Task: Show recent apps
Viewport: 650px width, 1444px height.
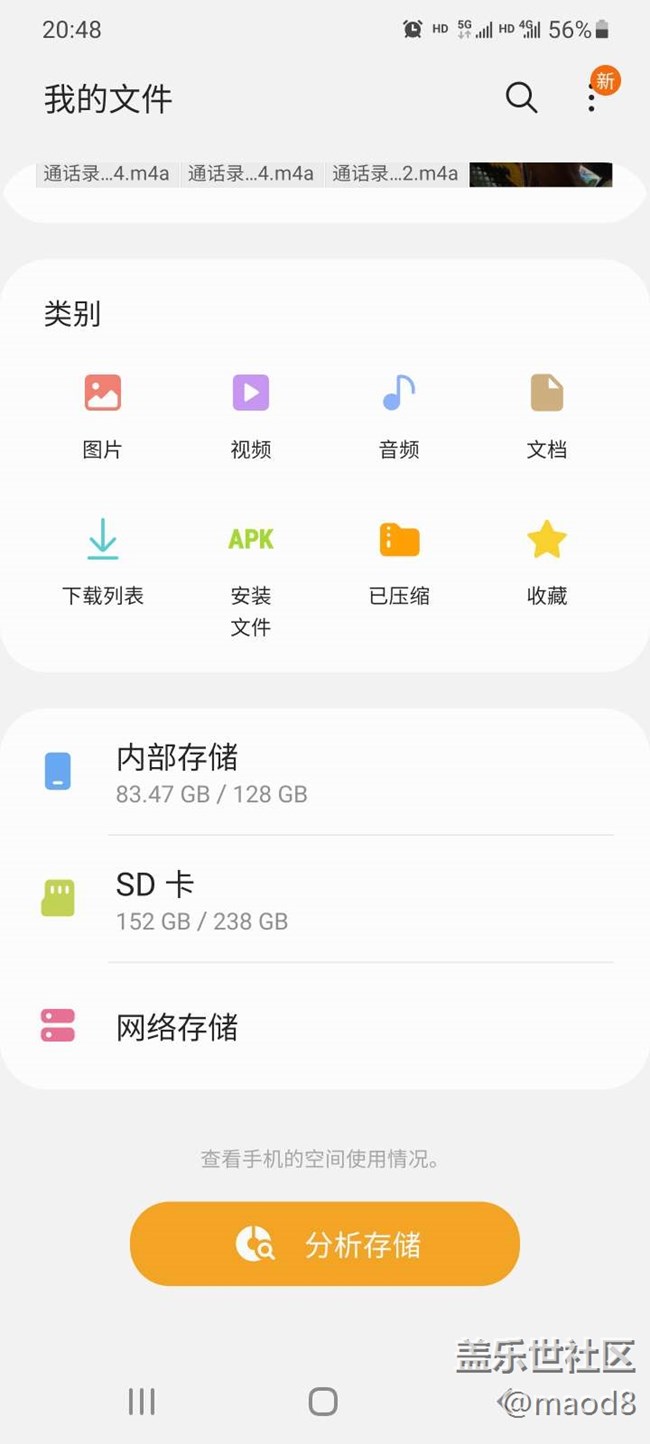Action: coord(141,1401)
